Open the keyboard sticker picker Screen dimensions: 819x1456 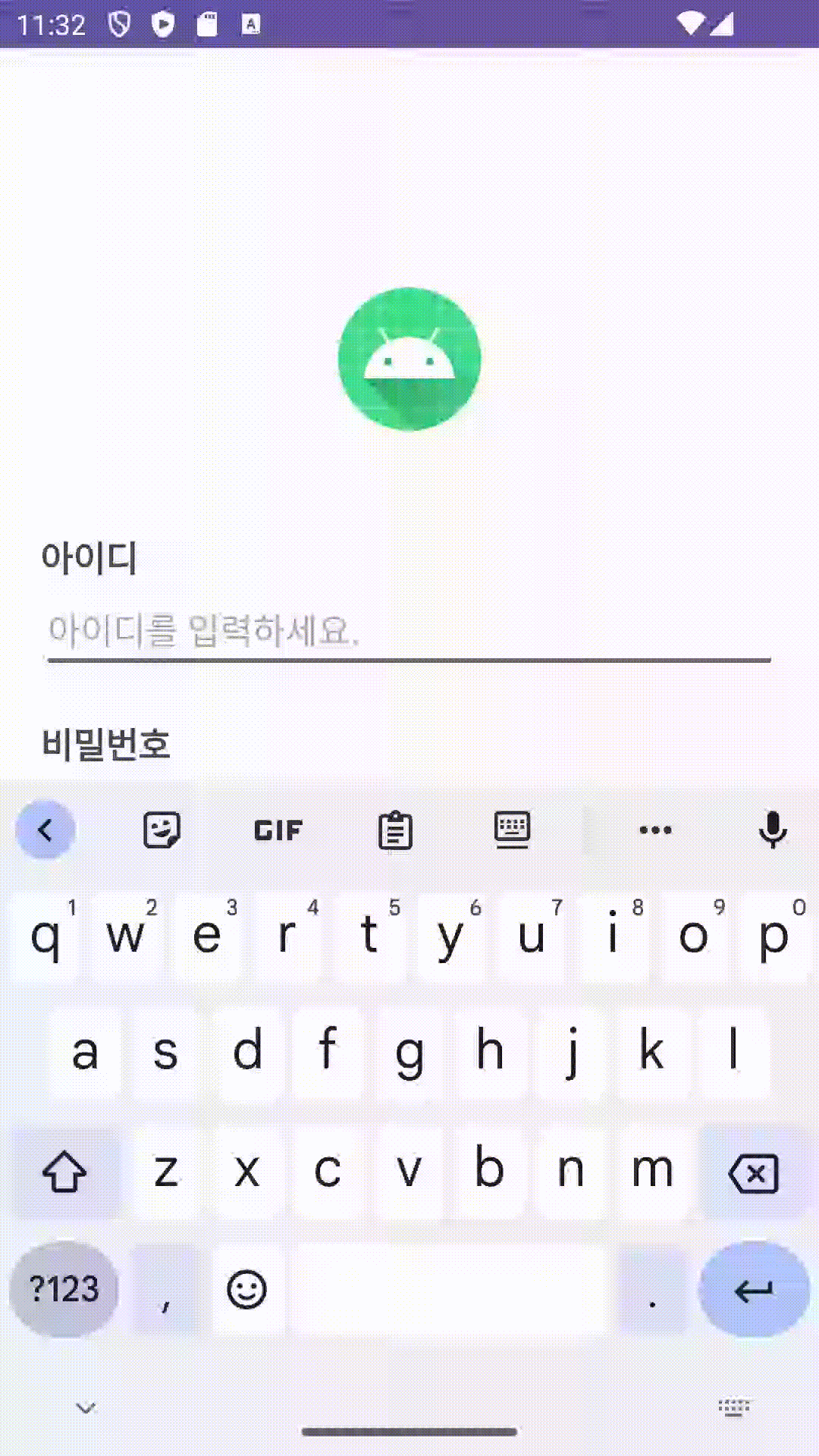162,830
